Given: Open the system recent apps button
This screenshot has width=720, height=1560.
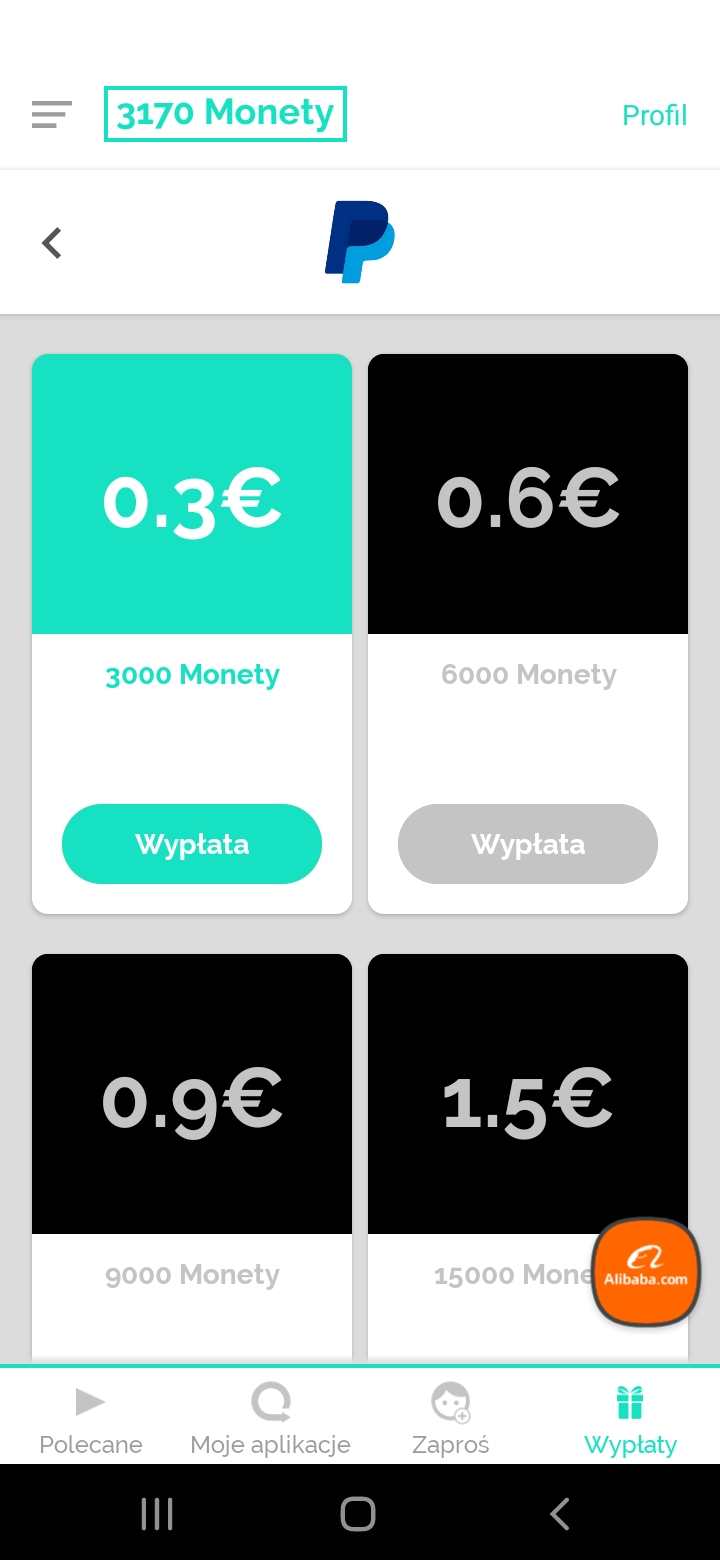Looking at the screenshot, I should tap(157, 1513).
